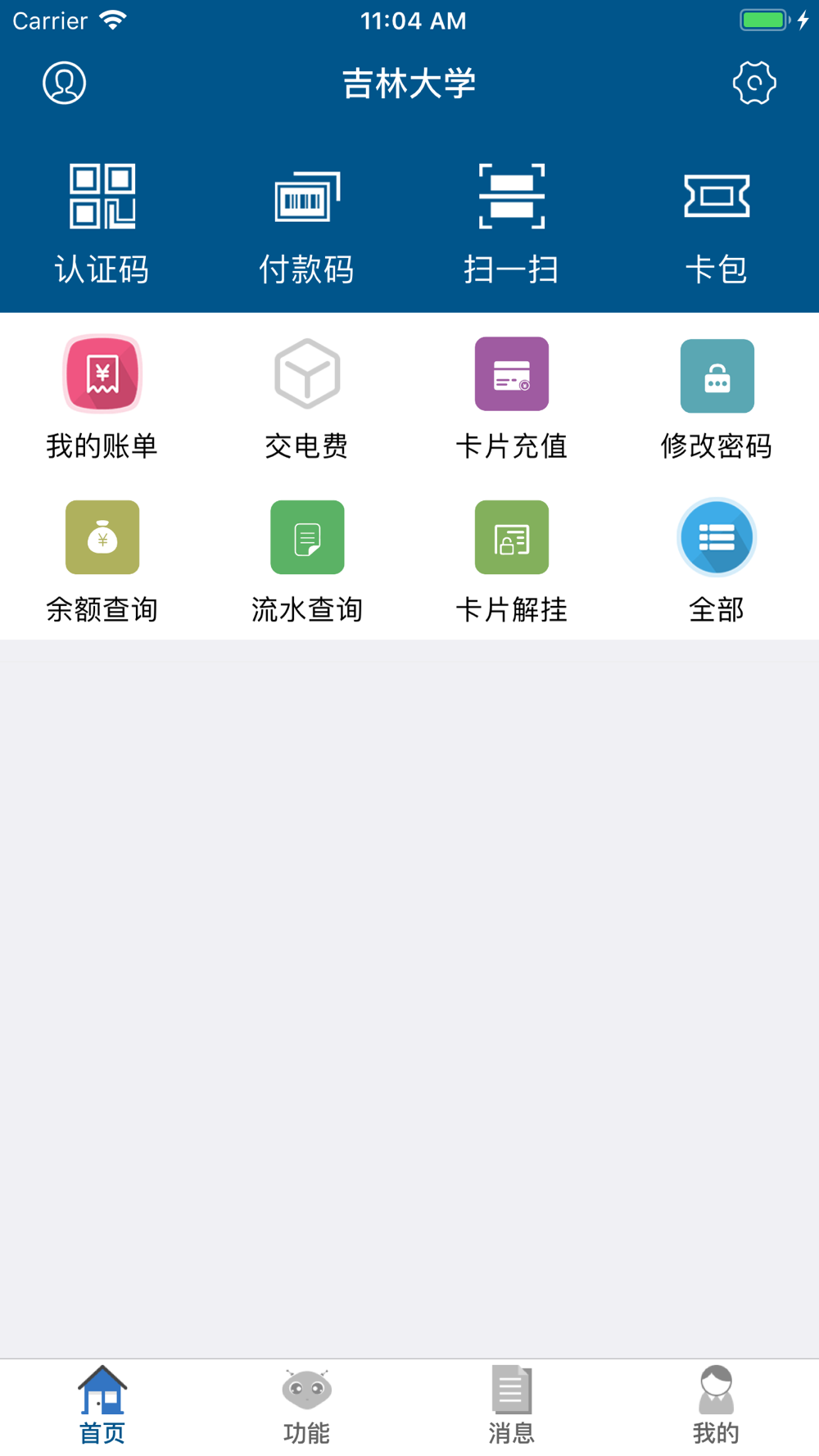Open 流水查询 transaction records

point(307,562)
